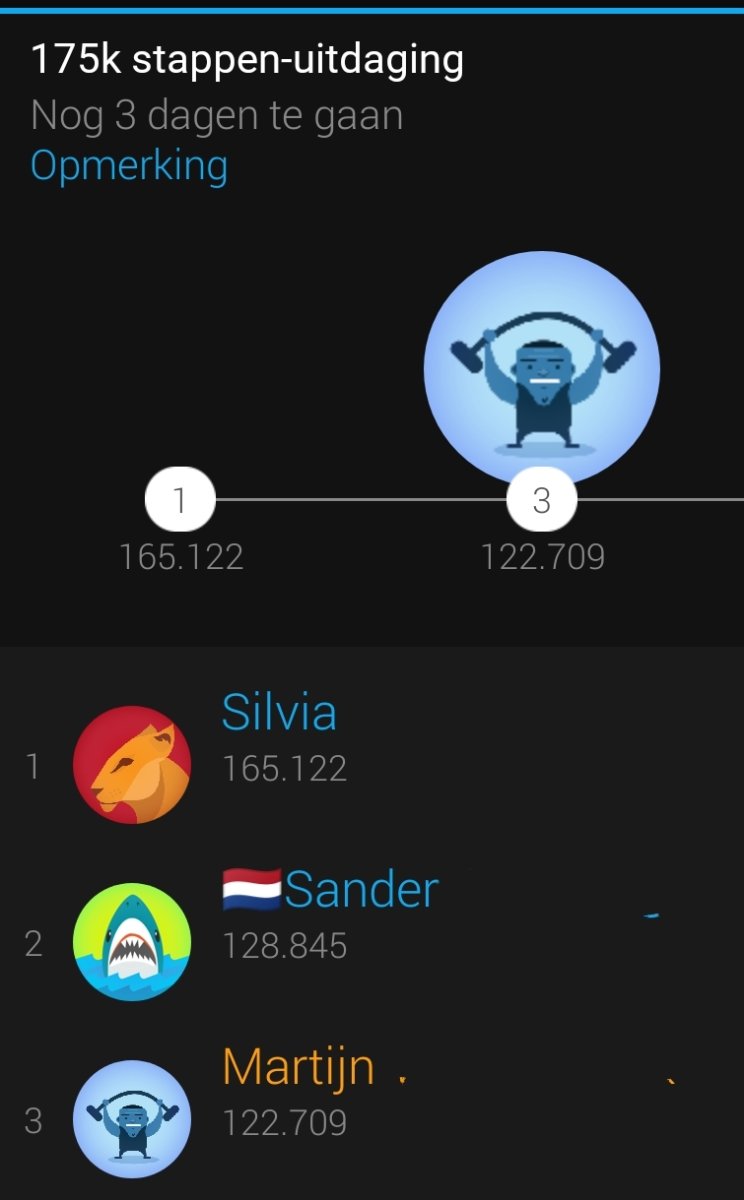Tap position marker 1 on the progress line

pyautogui.click(x=180, y=500)
